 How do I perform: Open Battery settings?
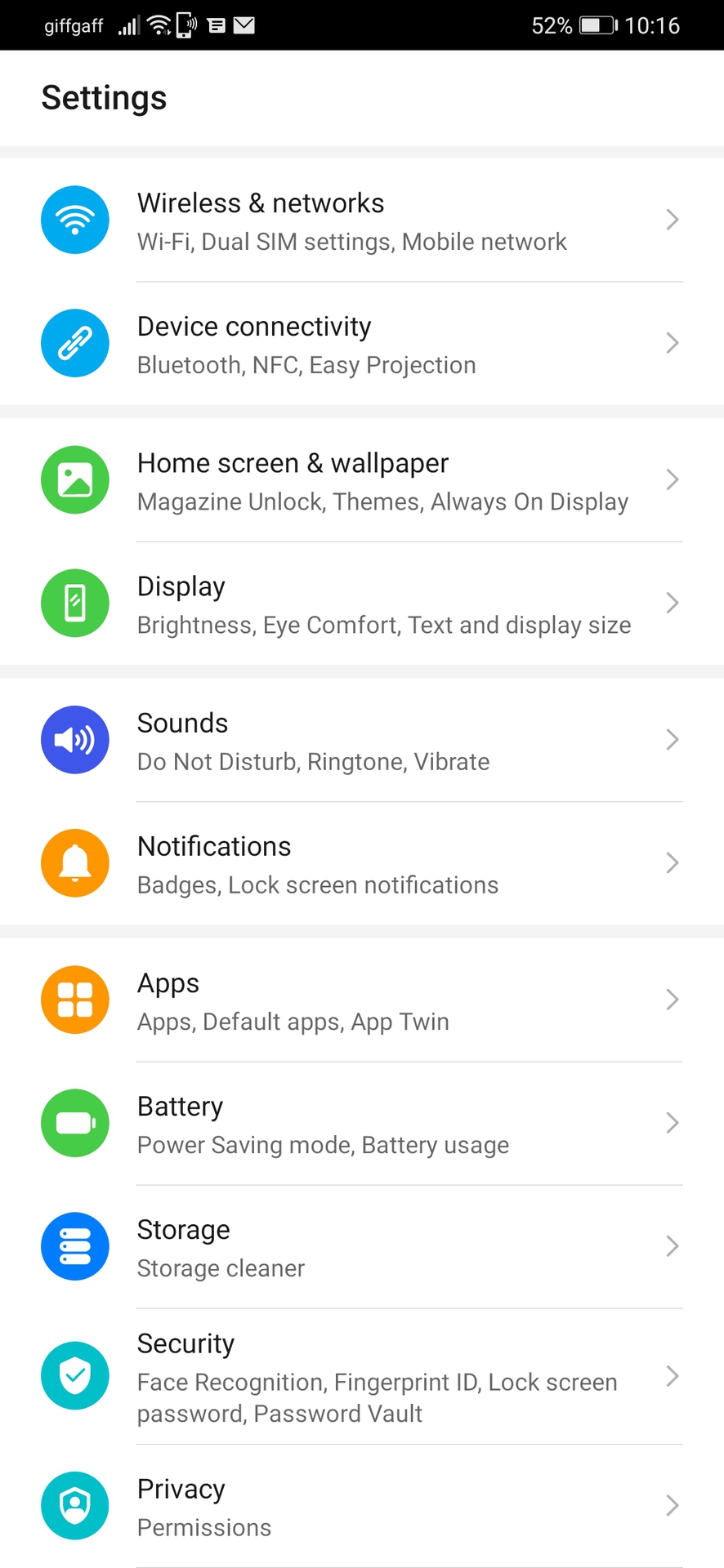pyautogui.click(x=362, y=1123)
